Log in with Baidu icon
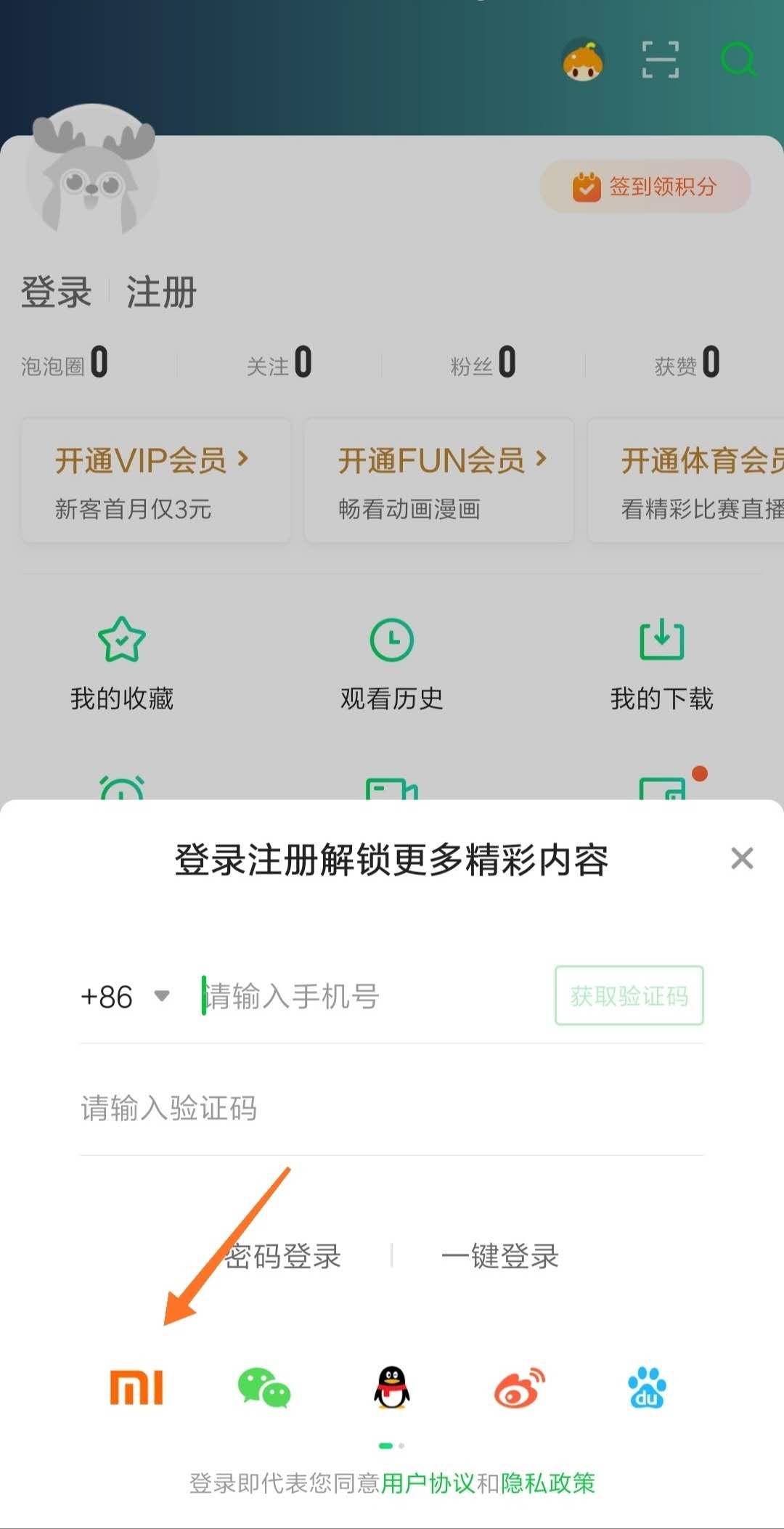784x1529 pixels. click(647, 1388)
